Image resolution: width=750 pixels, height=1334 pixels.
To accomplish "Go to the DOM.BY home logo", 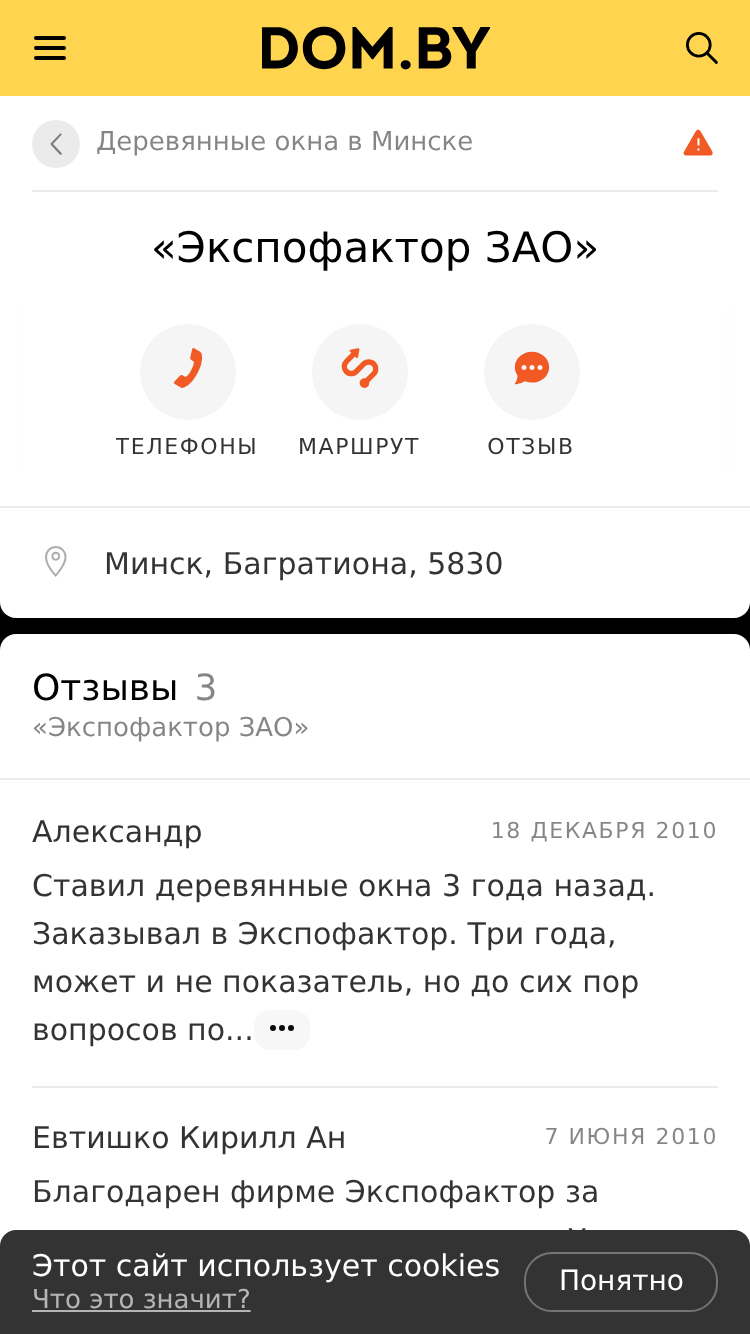I will (375, 48).
